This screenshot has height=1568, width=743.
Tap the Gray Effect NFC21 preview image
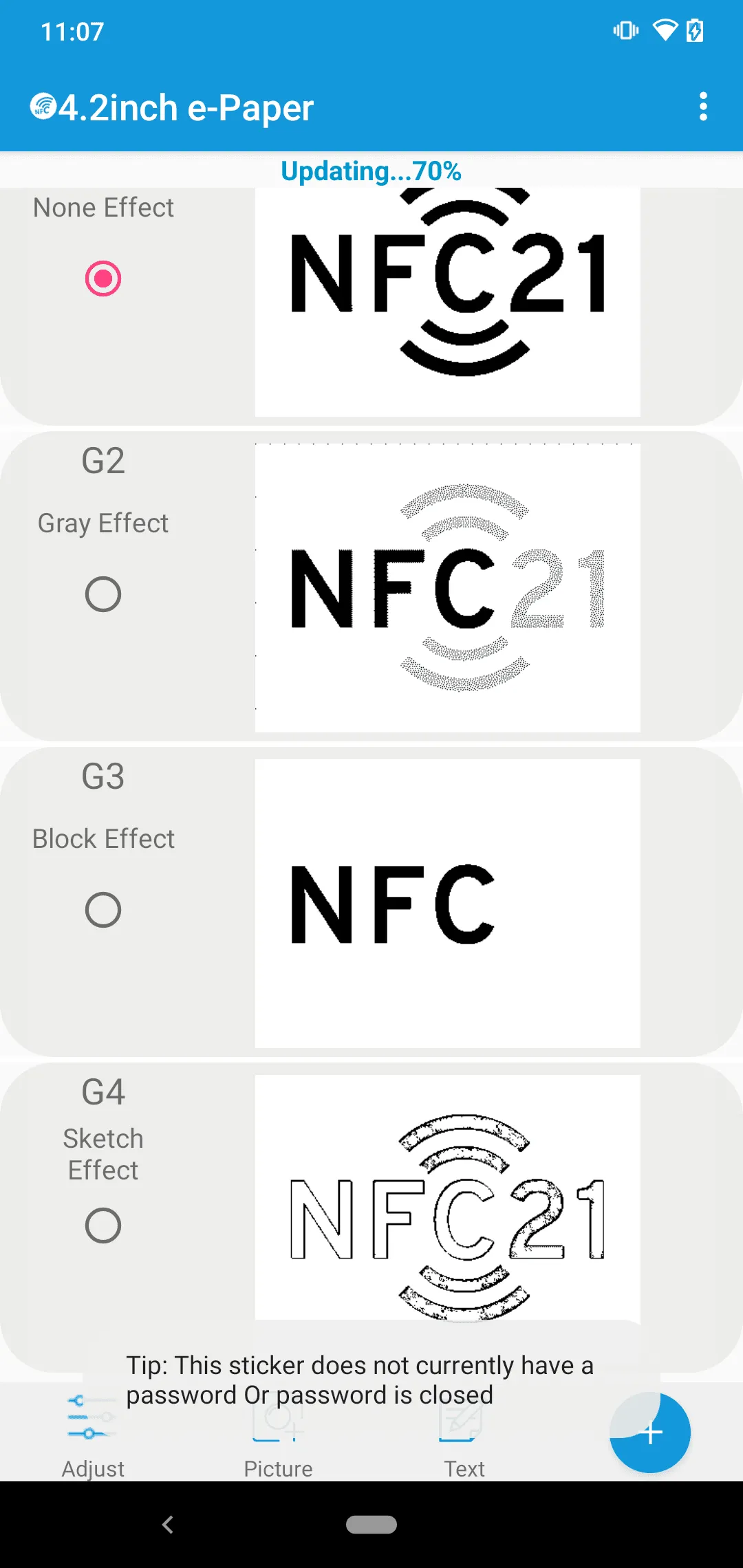click(x=447, y=588)
